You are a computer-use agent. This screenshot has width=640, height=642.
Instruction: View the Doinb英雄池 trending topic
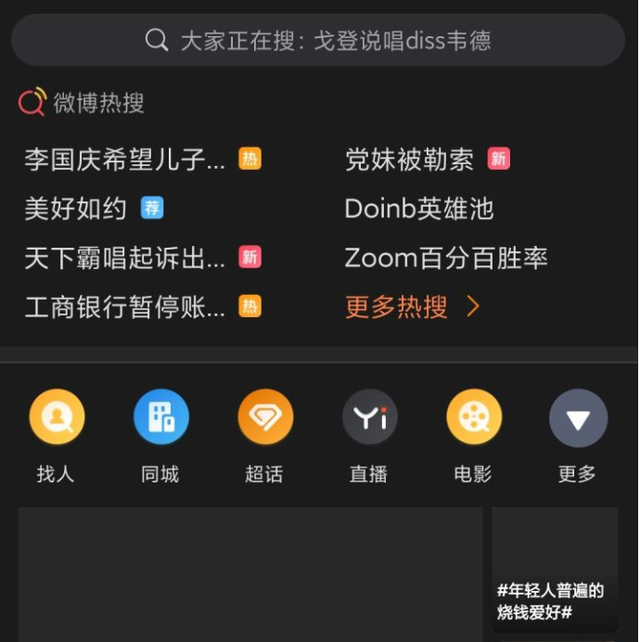click(x=419, y=208)
